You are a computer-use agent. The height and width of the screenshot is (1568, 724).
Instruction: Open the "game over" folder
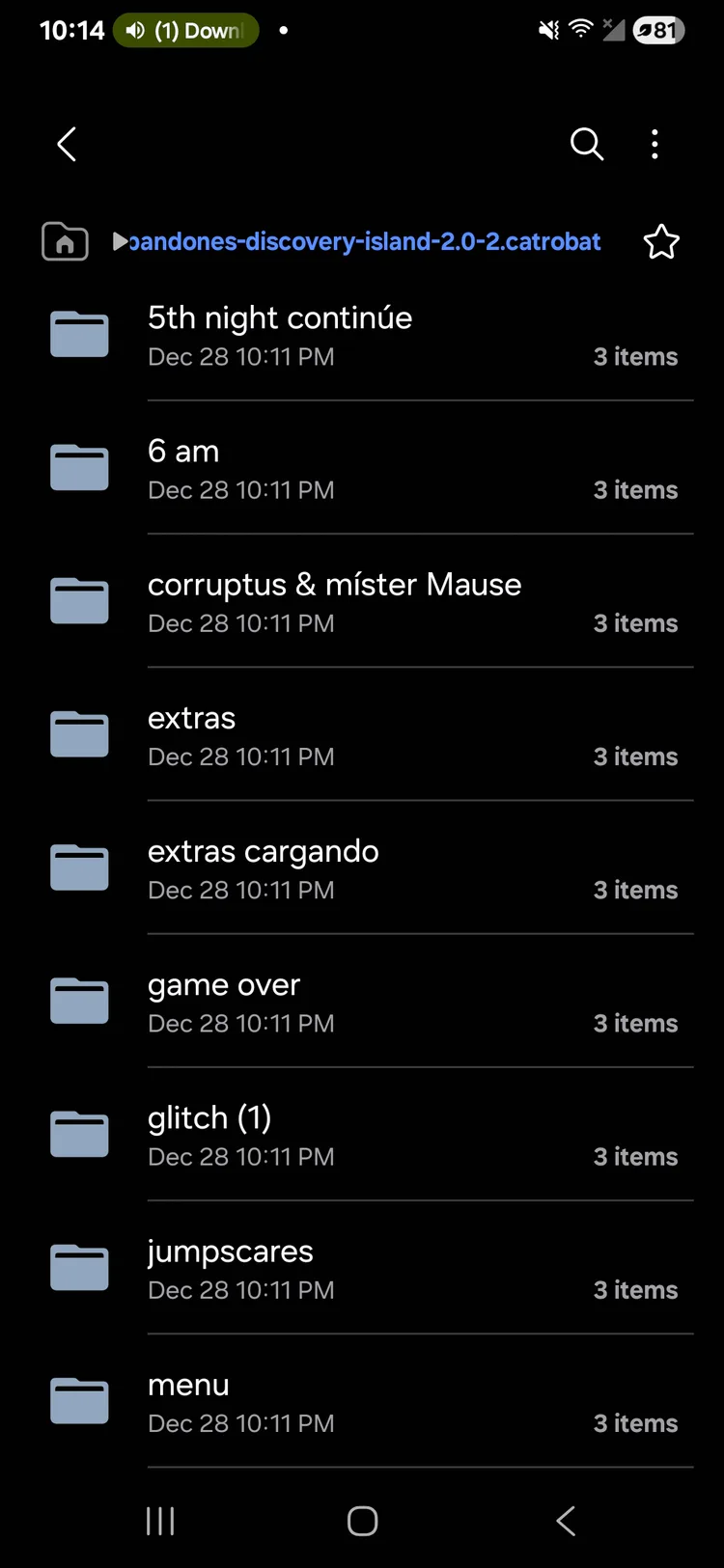[224, 1001]
